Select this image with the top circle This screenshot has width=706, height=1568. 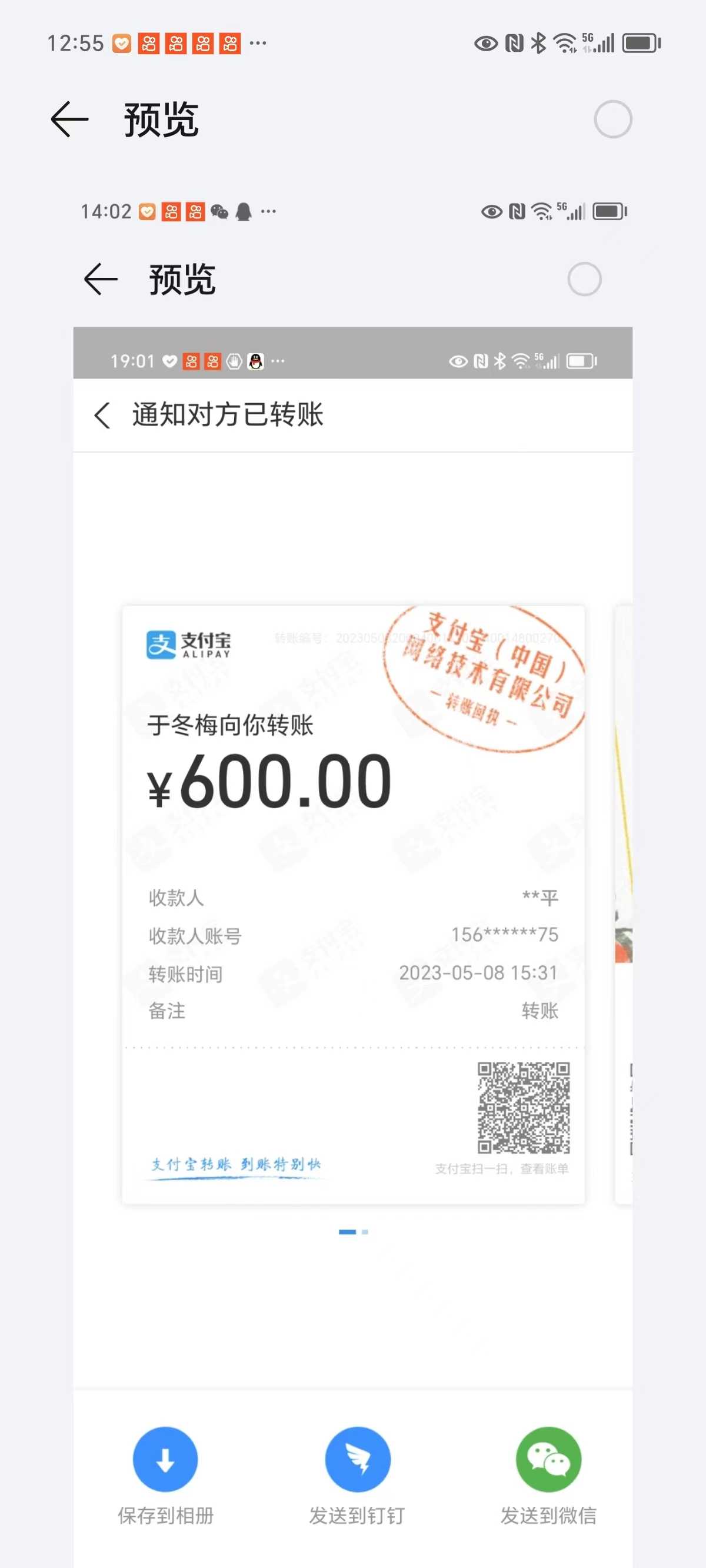pos(612,119)
